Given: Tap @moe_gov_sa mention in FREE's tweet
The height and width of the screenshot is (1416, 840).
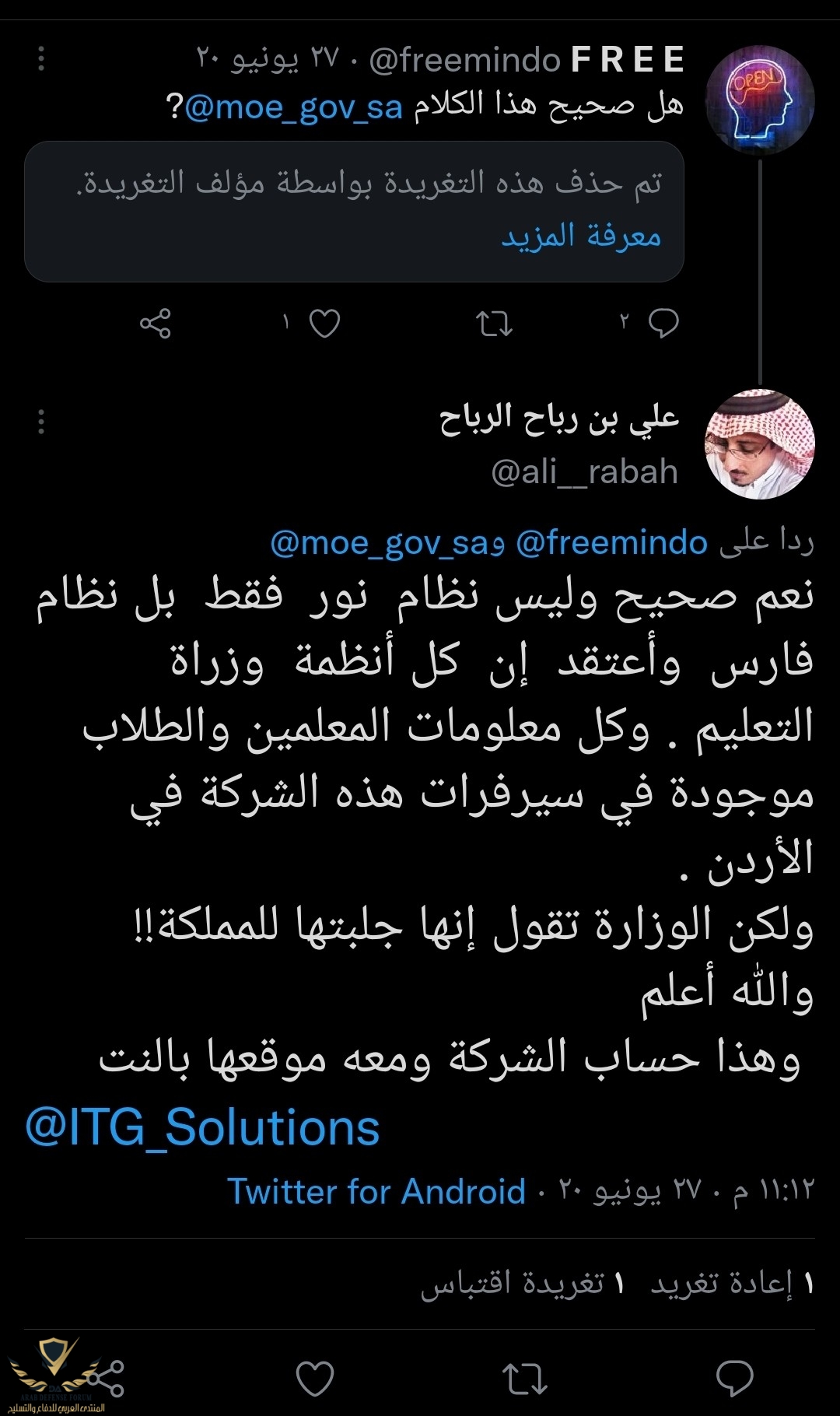Looking at the screenshot, I should coord(294,107).
